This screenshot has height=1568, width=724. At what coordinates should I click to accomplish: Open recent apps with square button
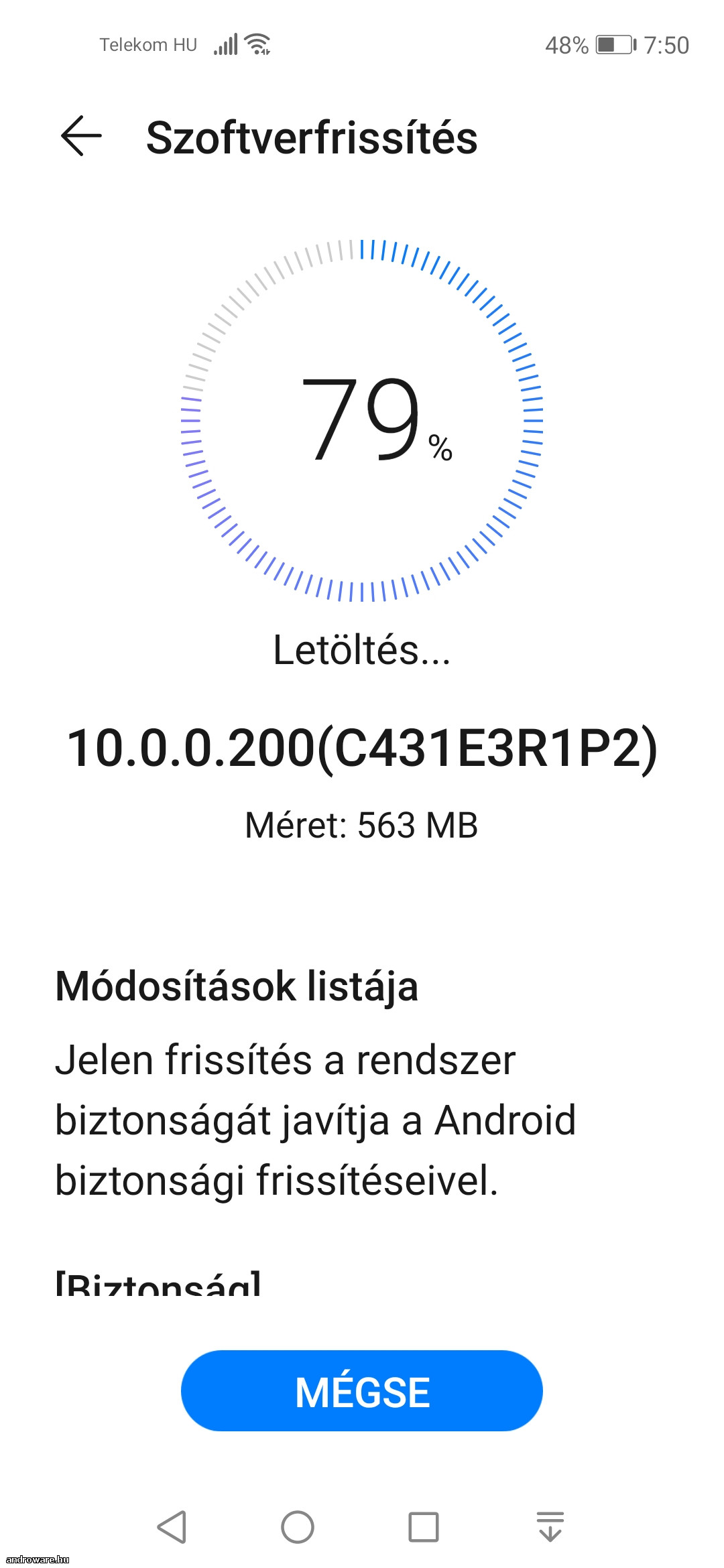pos(424,1527)
